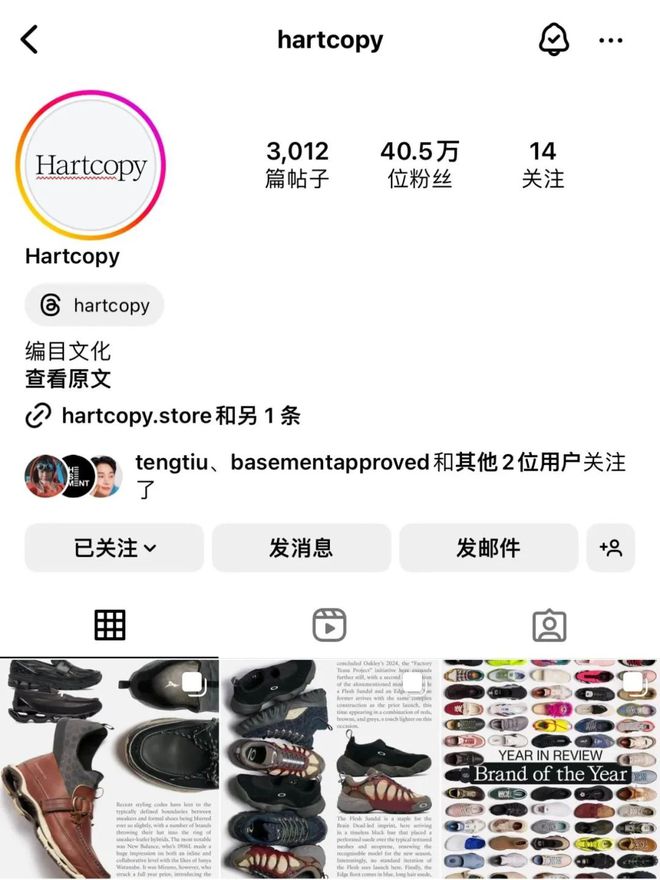The width and height of the screenshot is (660, 880).
Task: Open the Brand of the Year post
Action: pyautogui.click(x=550, y=769)
